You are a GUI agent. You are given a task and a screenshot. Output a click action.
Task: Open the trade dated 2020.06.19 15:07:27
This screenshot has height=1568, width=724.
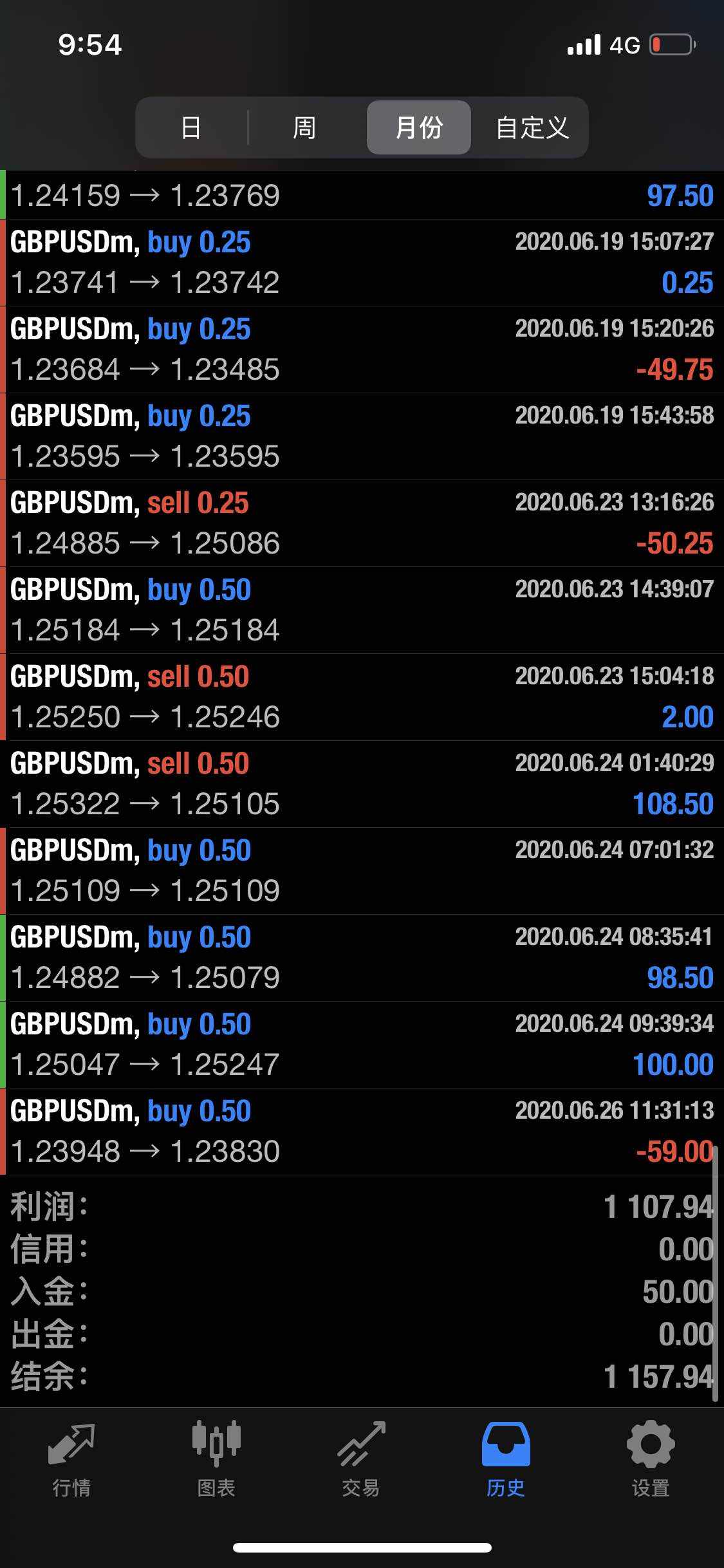pos(362,263)
